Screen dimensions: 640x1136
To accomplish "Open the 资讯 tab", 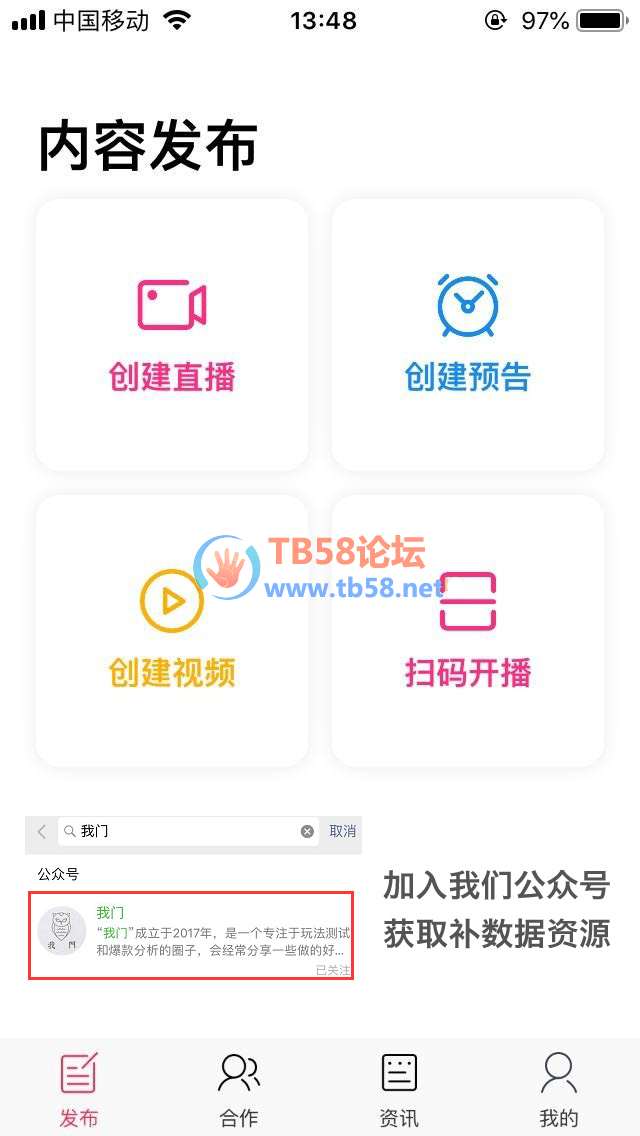I will point(399,1088).
